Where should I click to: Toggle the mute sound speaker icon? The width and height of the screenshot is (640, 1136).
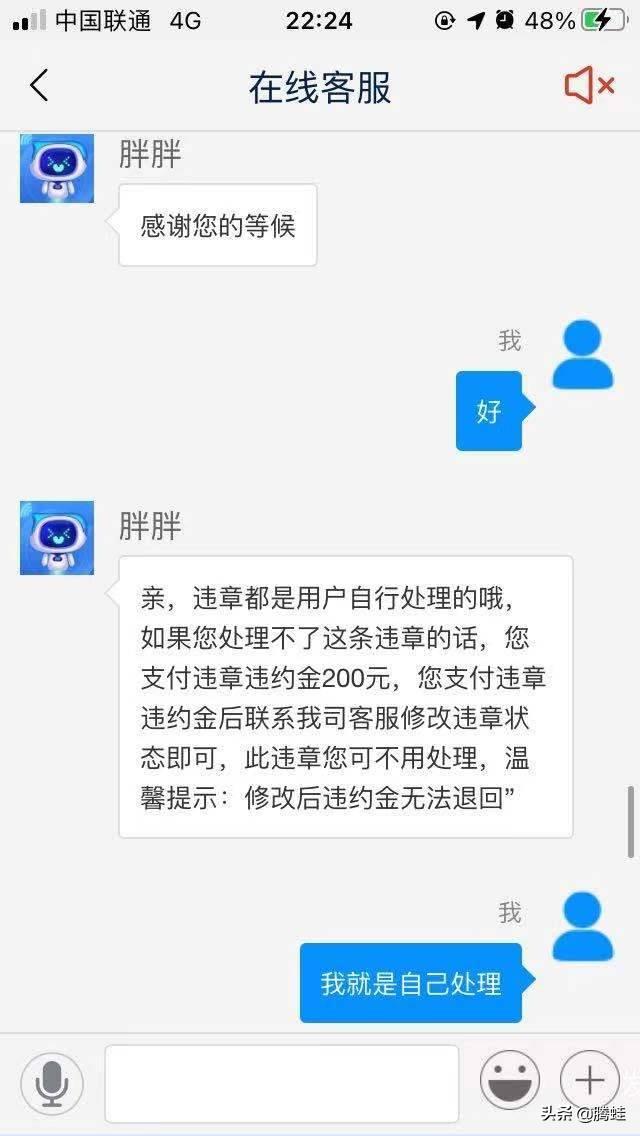[x=589, y=86]
